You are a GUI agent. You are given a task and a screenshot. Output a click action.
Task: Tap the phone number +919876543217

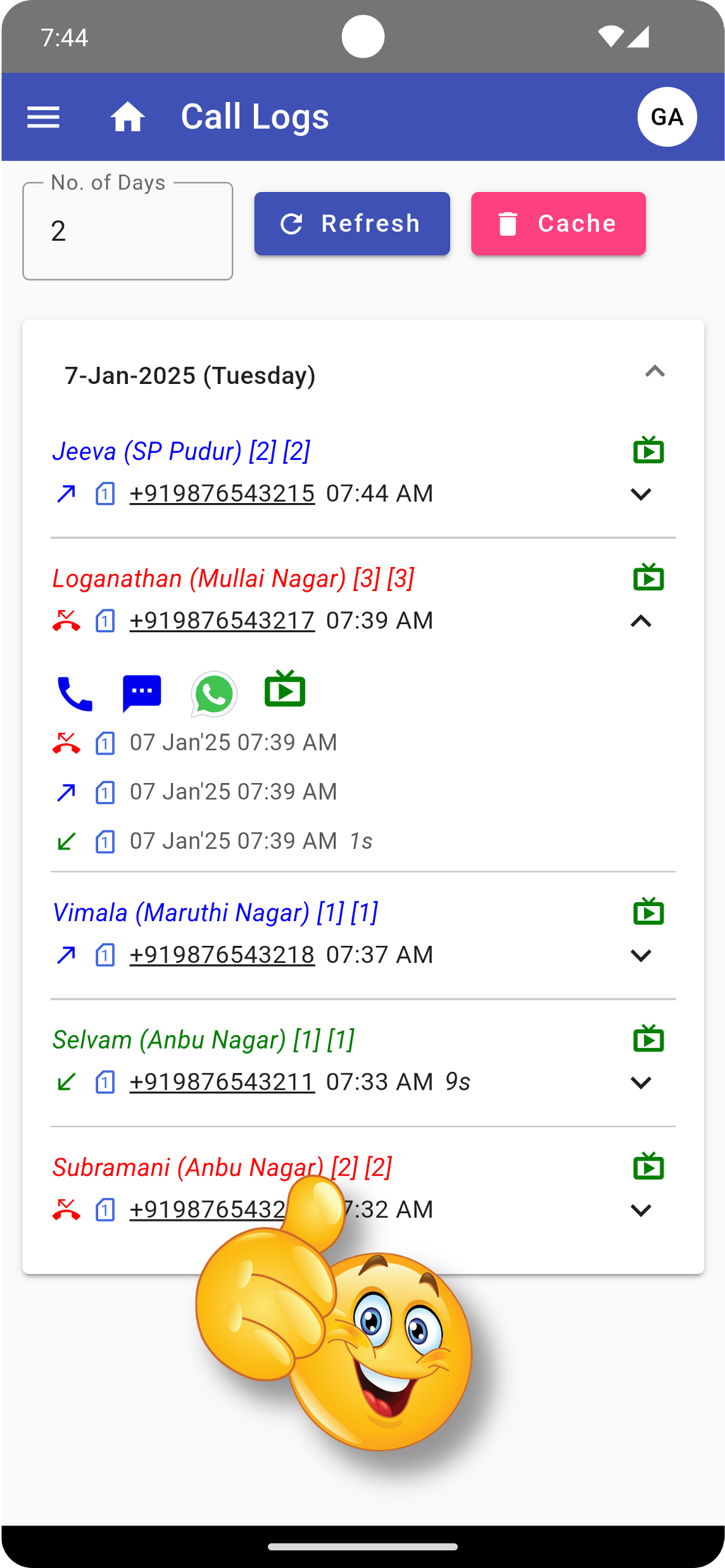[222, 620]
